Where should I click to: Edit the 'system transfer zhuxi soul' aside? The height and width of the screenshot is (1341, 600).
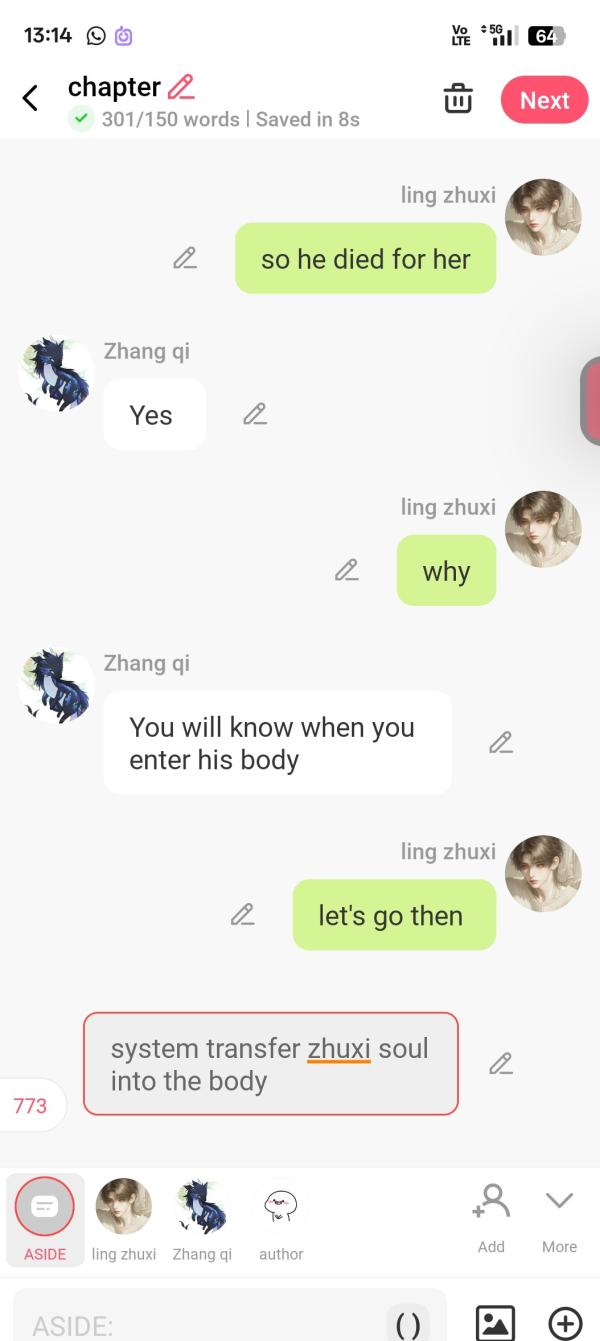[501, 1064]
